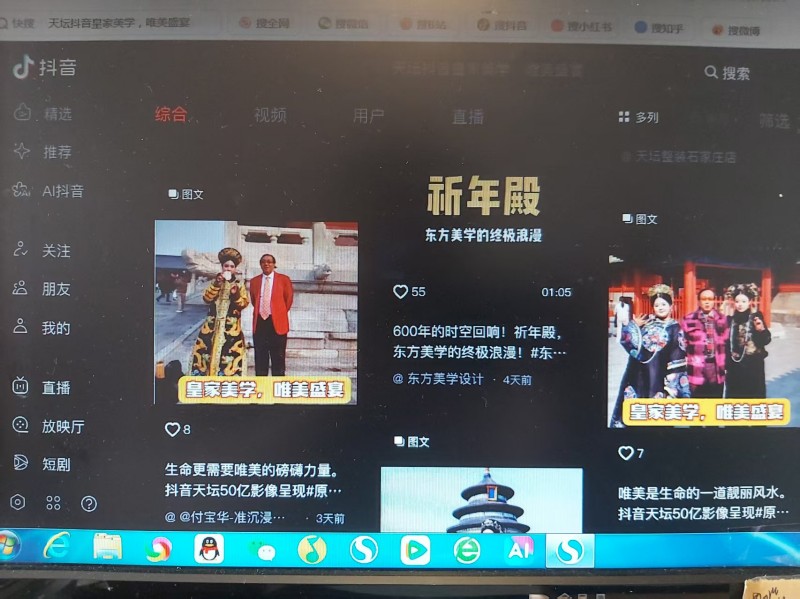Switch to the 综合 results tab
Viewport: 800px width, 599px height.
(x=171, y=115)
